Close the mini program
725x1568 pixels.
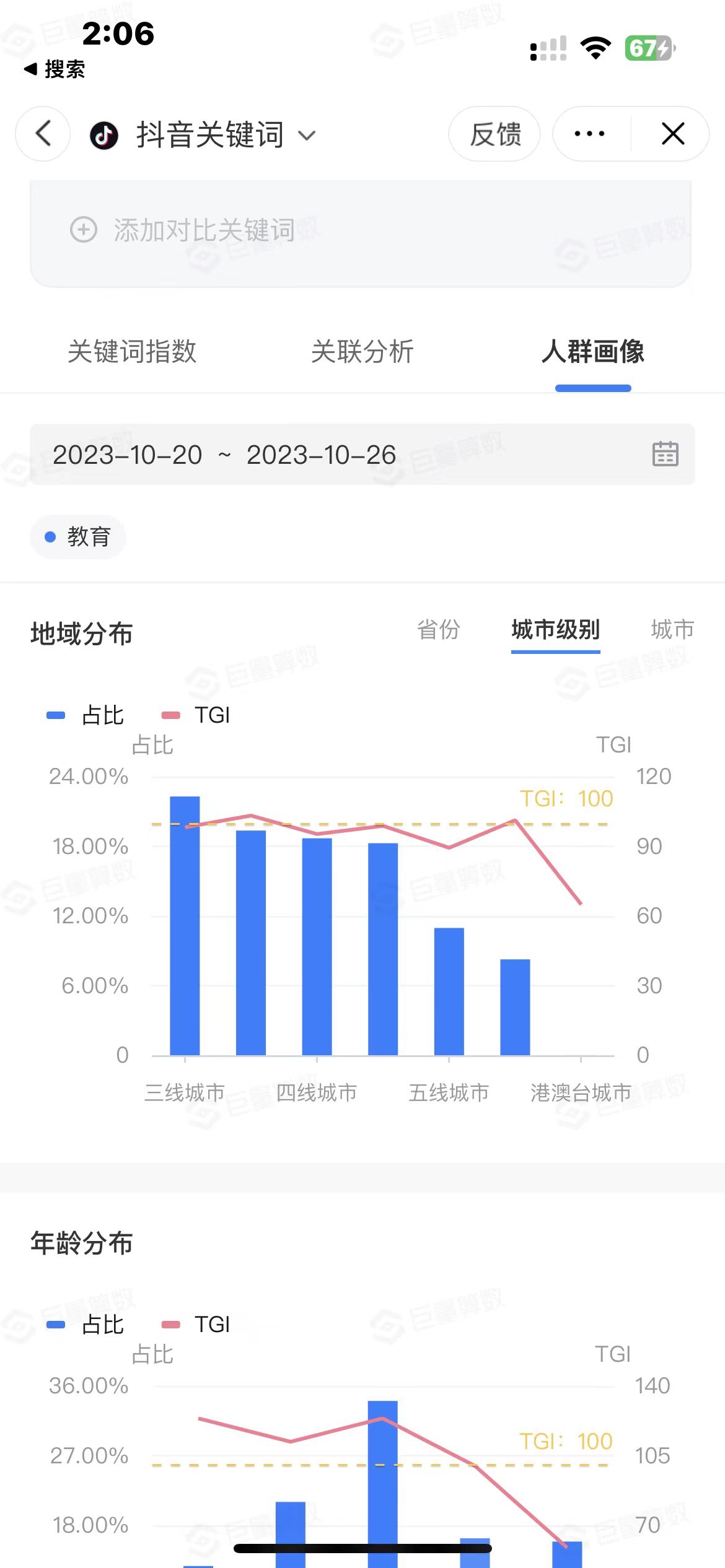click(672, 134)
